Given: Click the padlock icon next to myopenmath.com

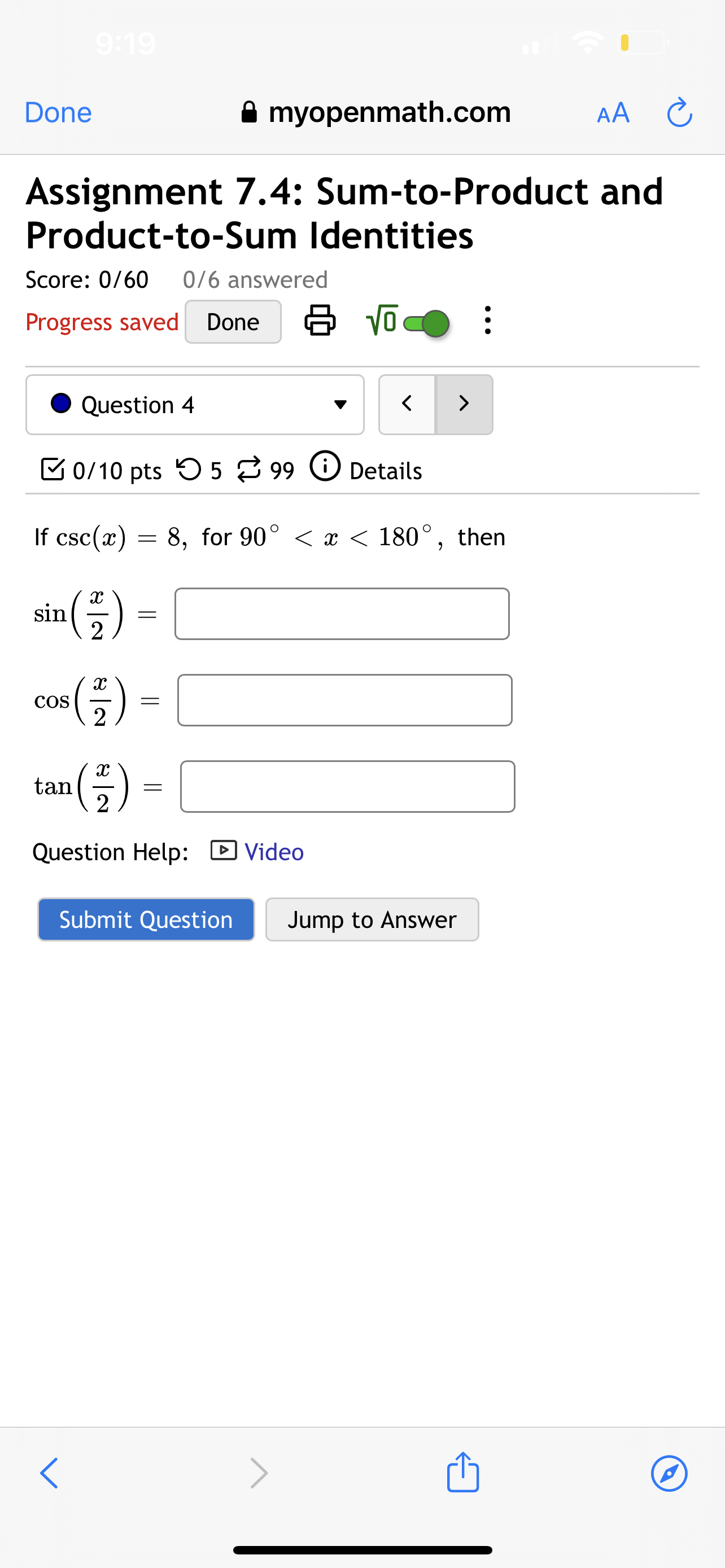Looking at the screenshot, I should point(249,112).
